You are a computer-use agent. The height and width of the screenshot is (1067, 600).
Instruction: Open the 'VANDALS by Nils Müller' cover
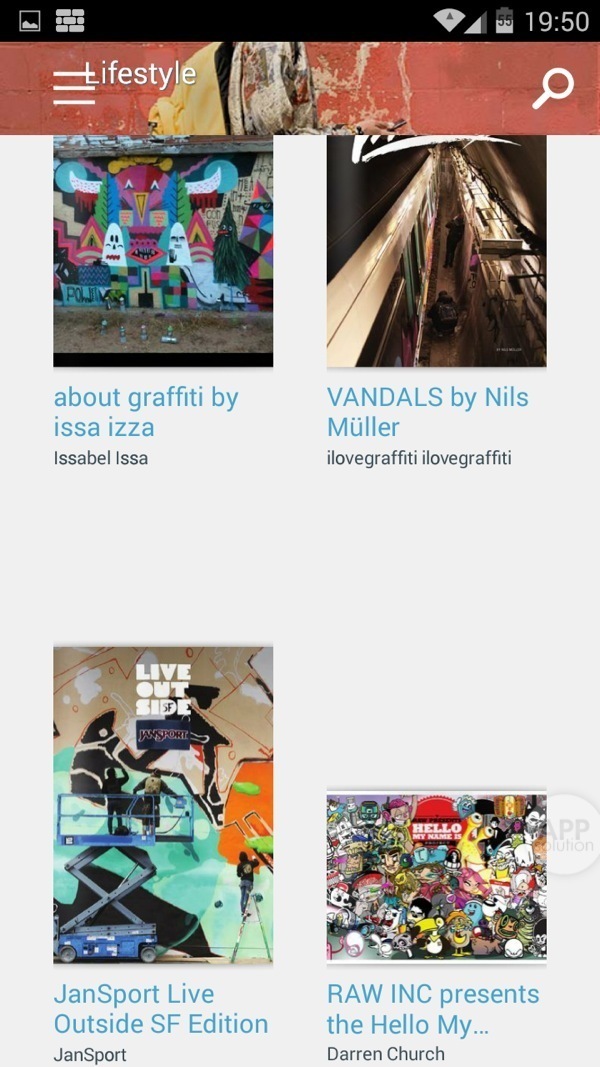point(436,250)
